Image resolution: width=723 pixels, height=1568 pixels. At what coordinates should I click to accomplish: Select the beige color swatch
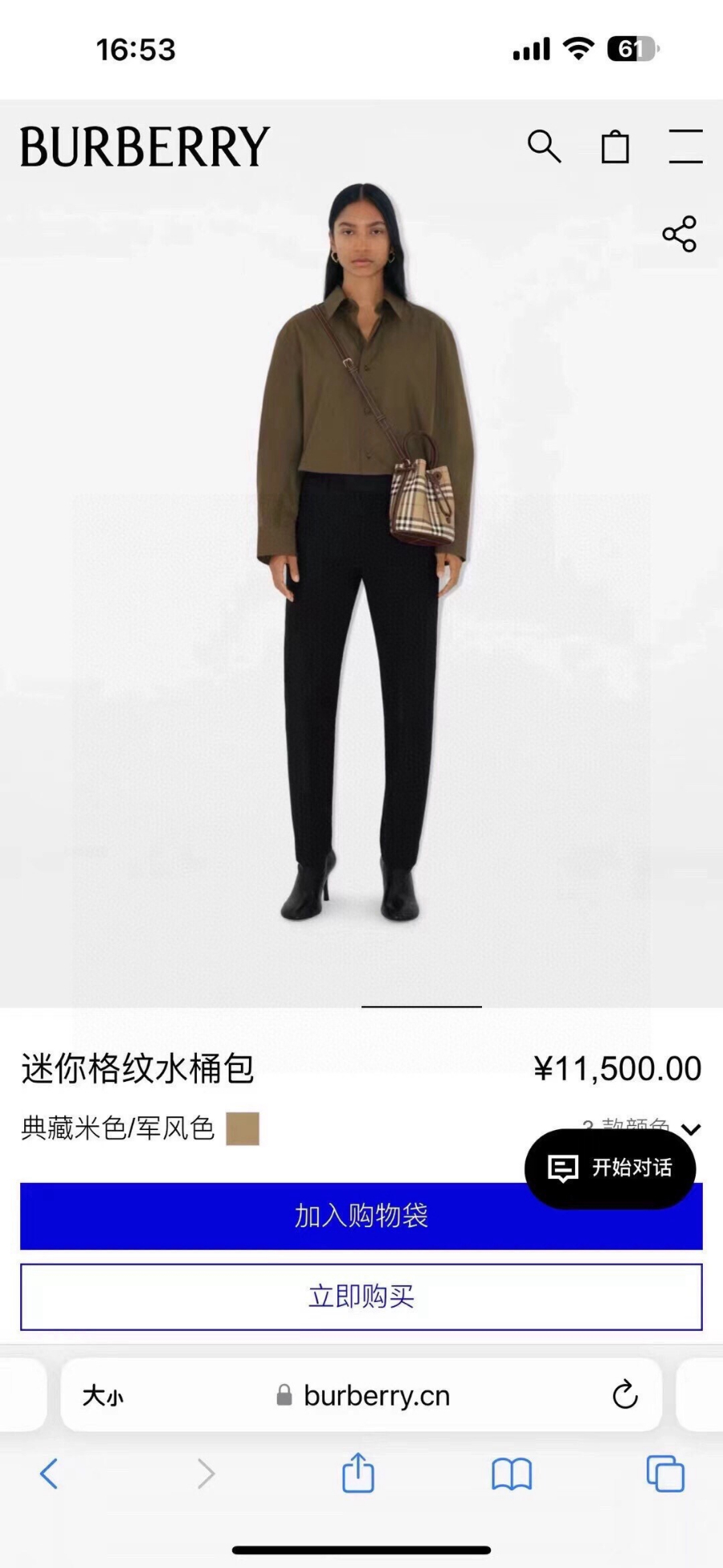(243, 1128)
